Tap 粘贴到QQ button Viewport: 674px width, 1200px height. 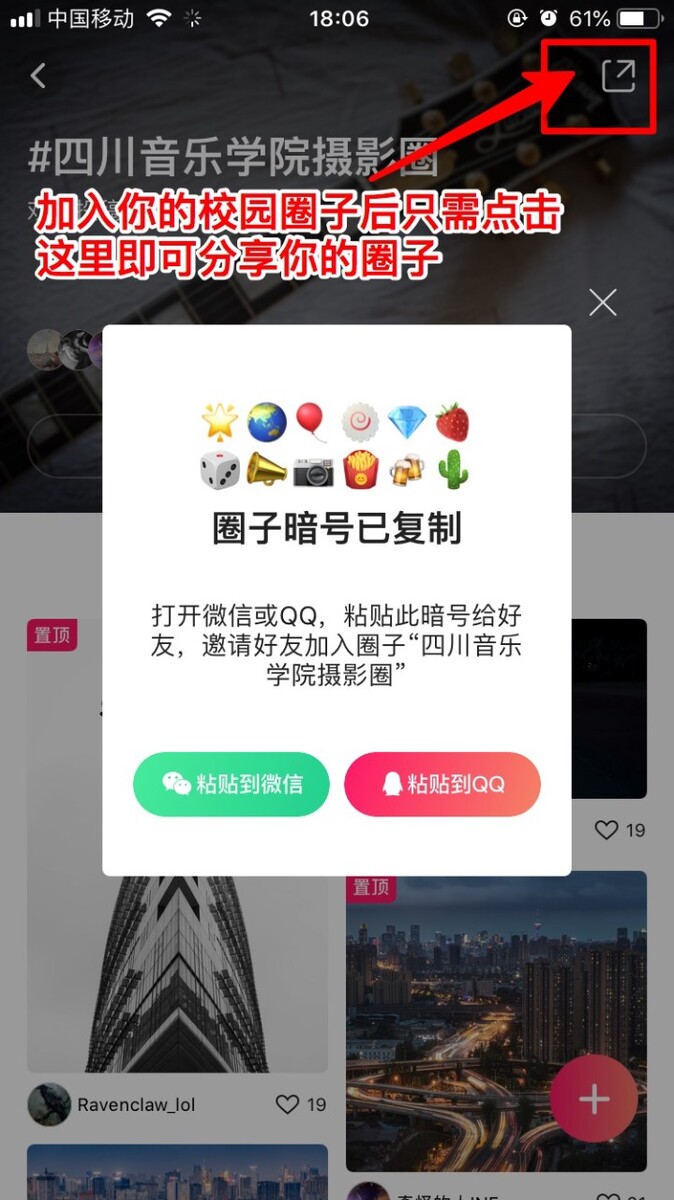pos(442,785)
